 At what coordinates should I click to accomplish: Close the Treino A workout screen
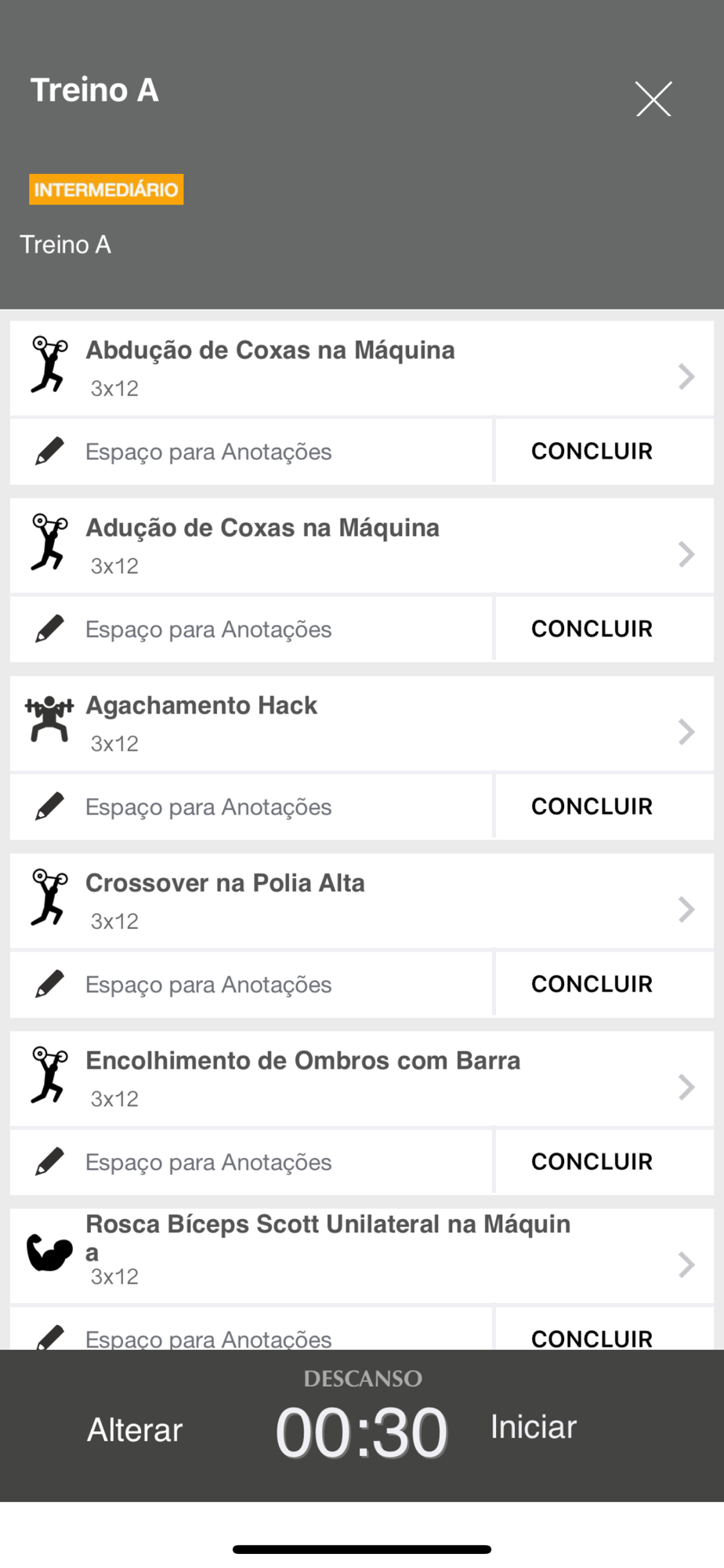pos(653,100)
